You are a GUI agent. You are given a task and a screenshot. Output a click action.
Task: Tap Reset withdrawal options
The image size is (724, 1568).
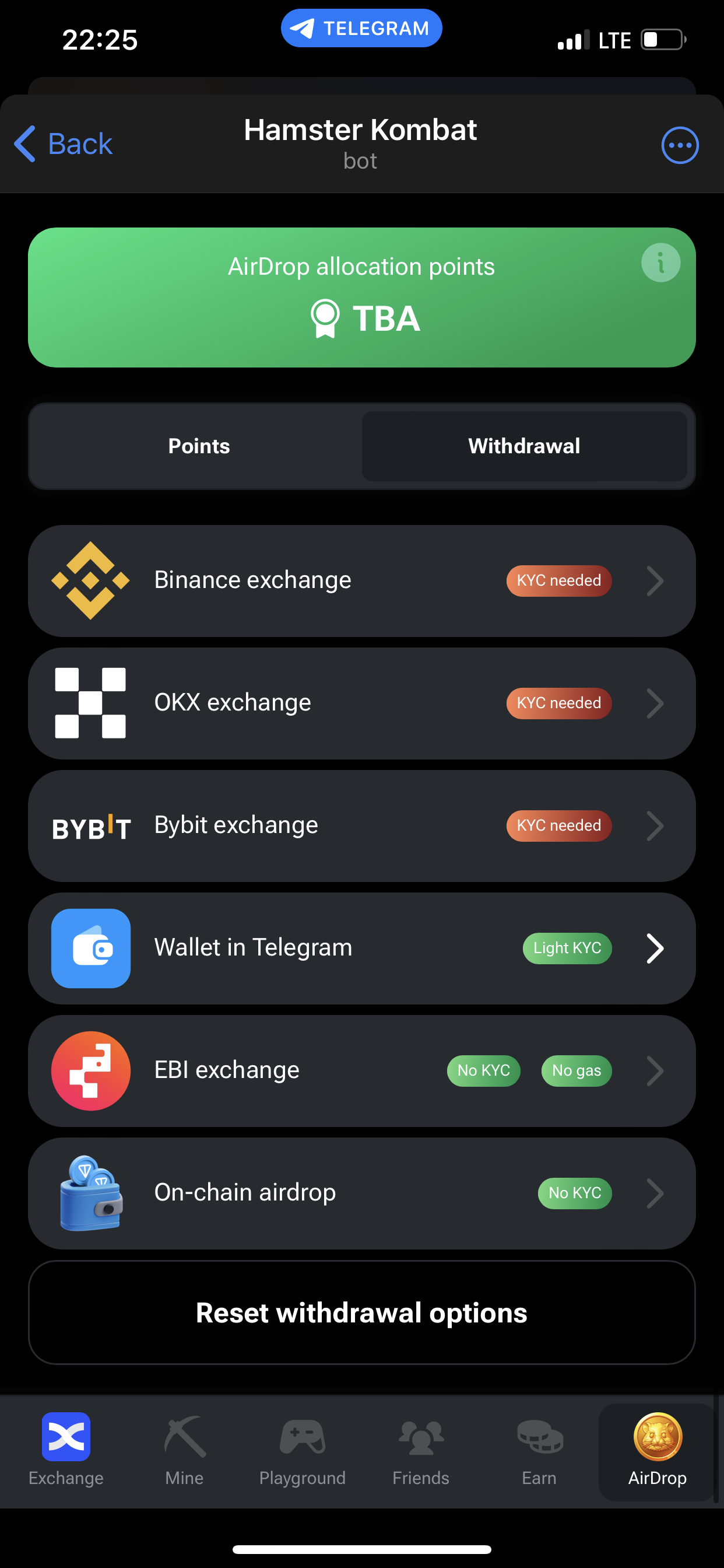pos(361,1312)
